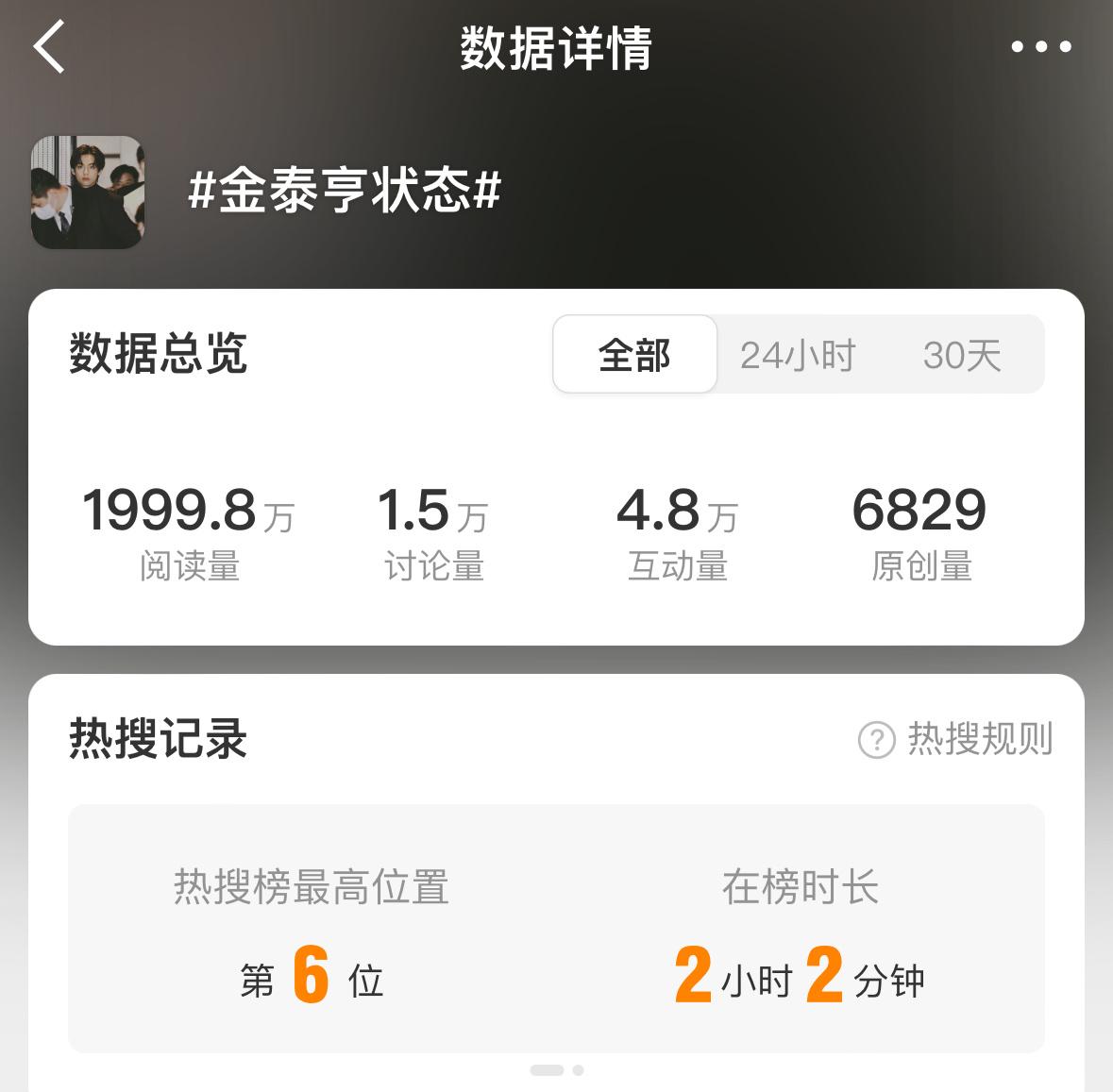
Task: Open the three-dot overflow menu
Action: [1040, 46]
